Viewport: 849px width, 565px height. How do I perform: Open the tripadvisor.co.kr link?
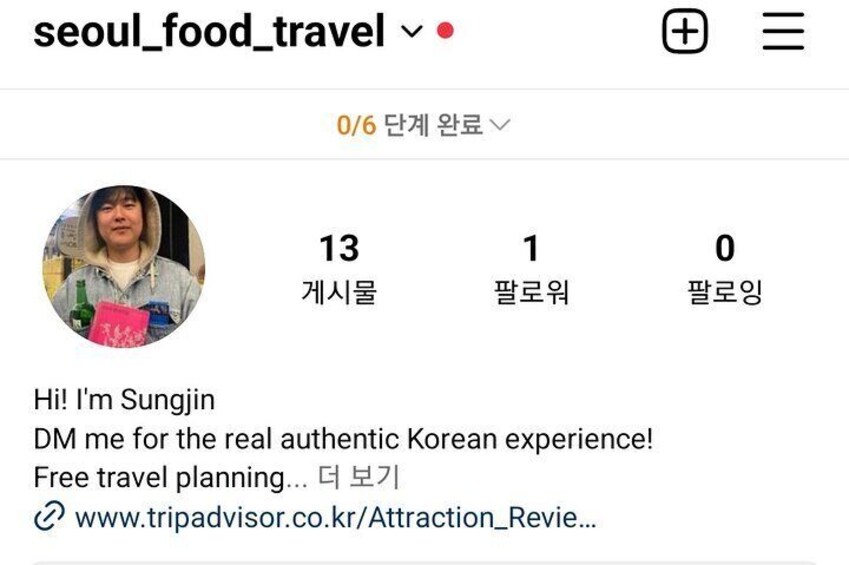[335, 518]
